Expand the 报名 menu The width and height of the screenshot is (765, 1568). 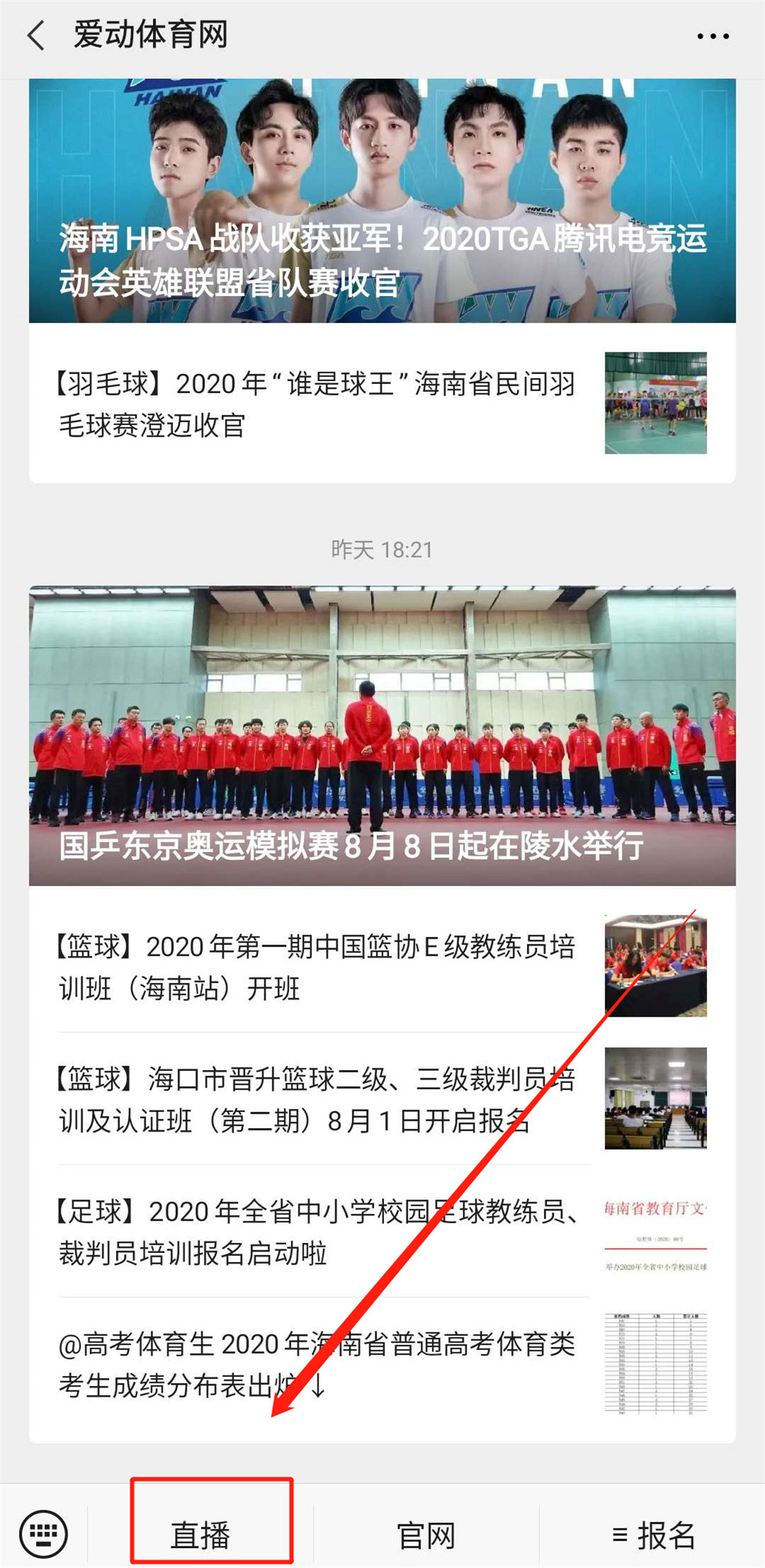pos(654,1534)
